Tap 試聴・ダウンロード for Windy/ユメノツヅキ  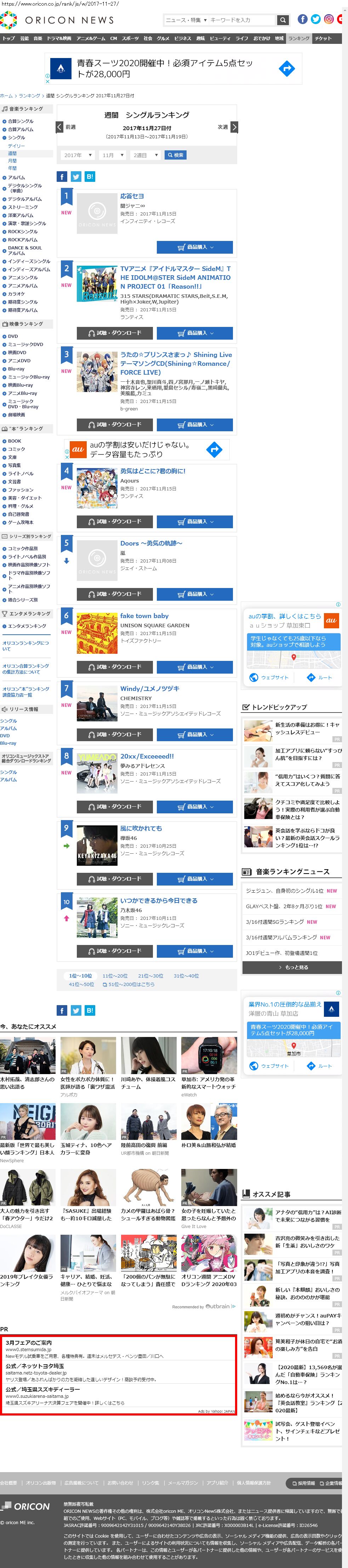115,734
